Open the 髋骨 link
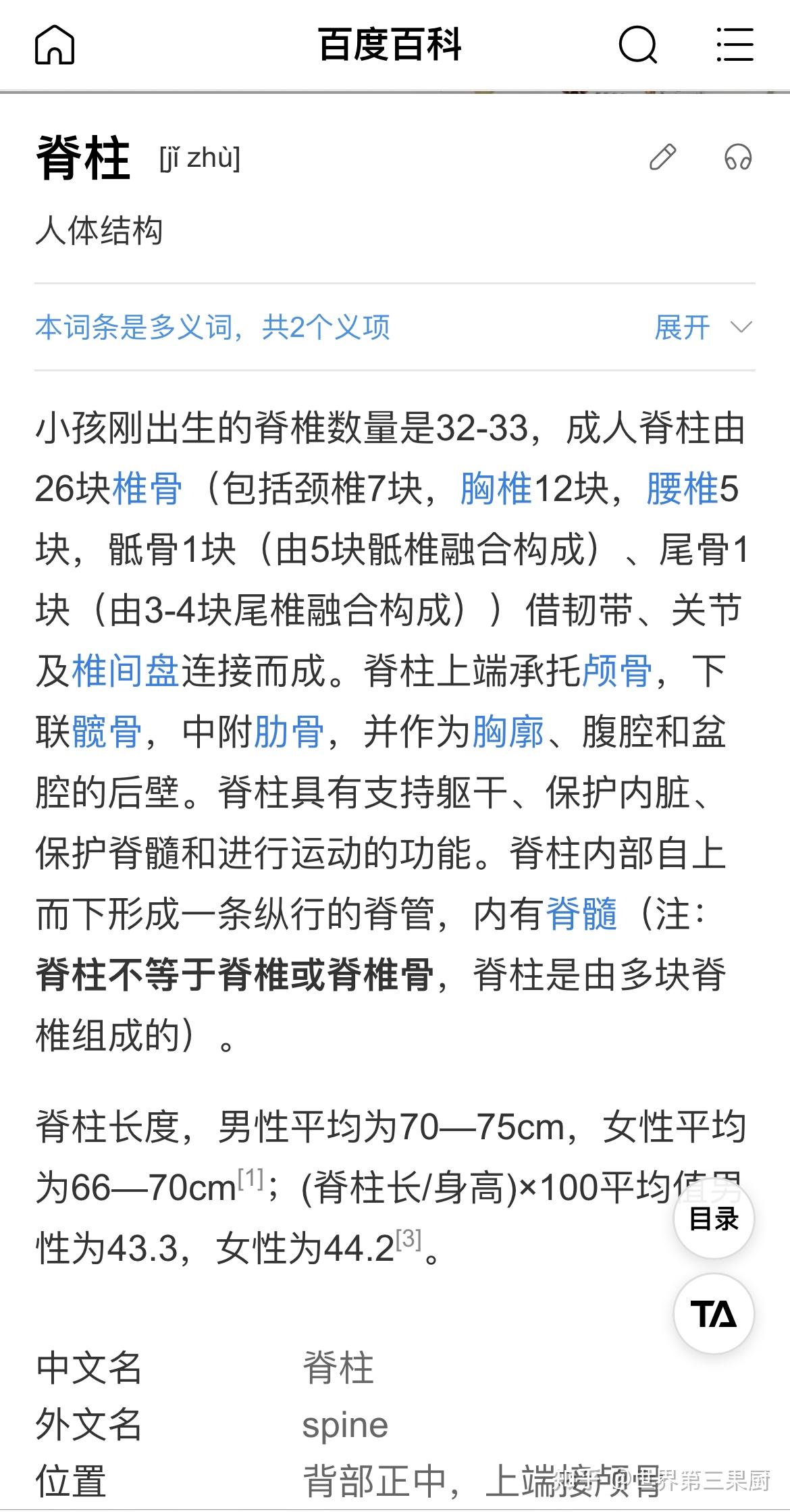 tap(107, 732)
